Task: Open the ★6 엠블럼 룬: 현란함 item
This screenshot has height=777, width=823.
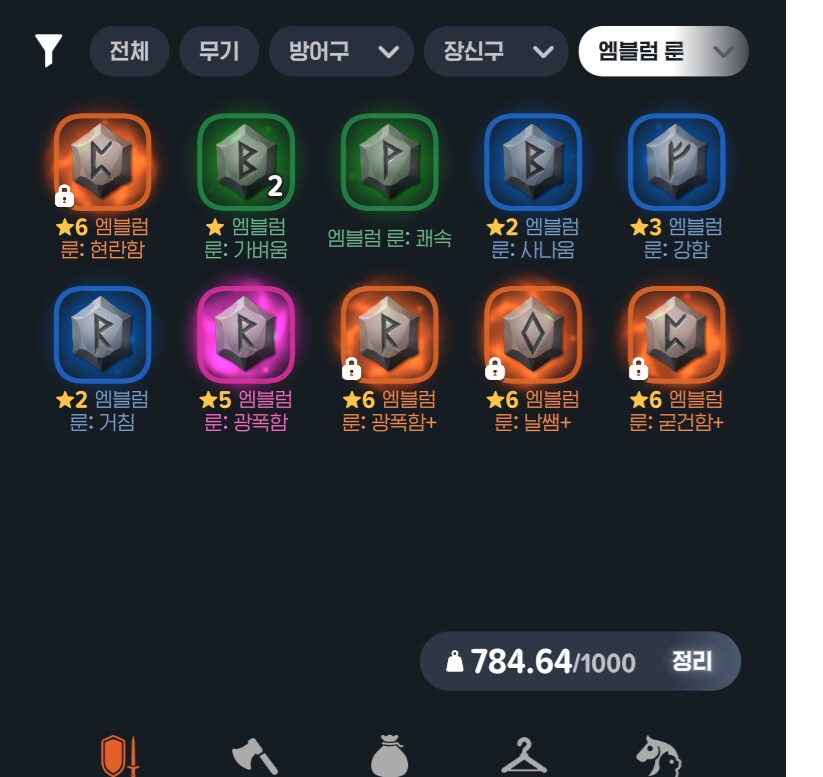Action: point(101,162)
